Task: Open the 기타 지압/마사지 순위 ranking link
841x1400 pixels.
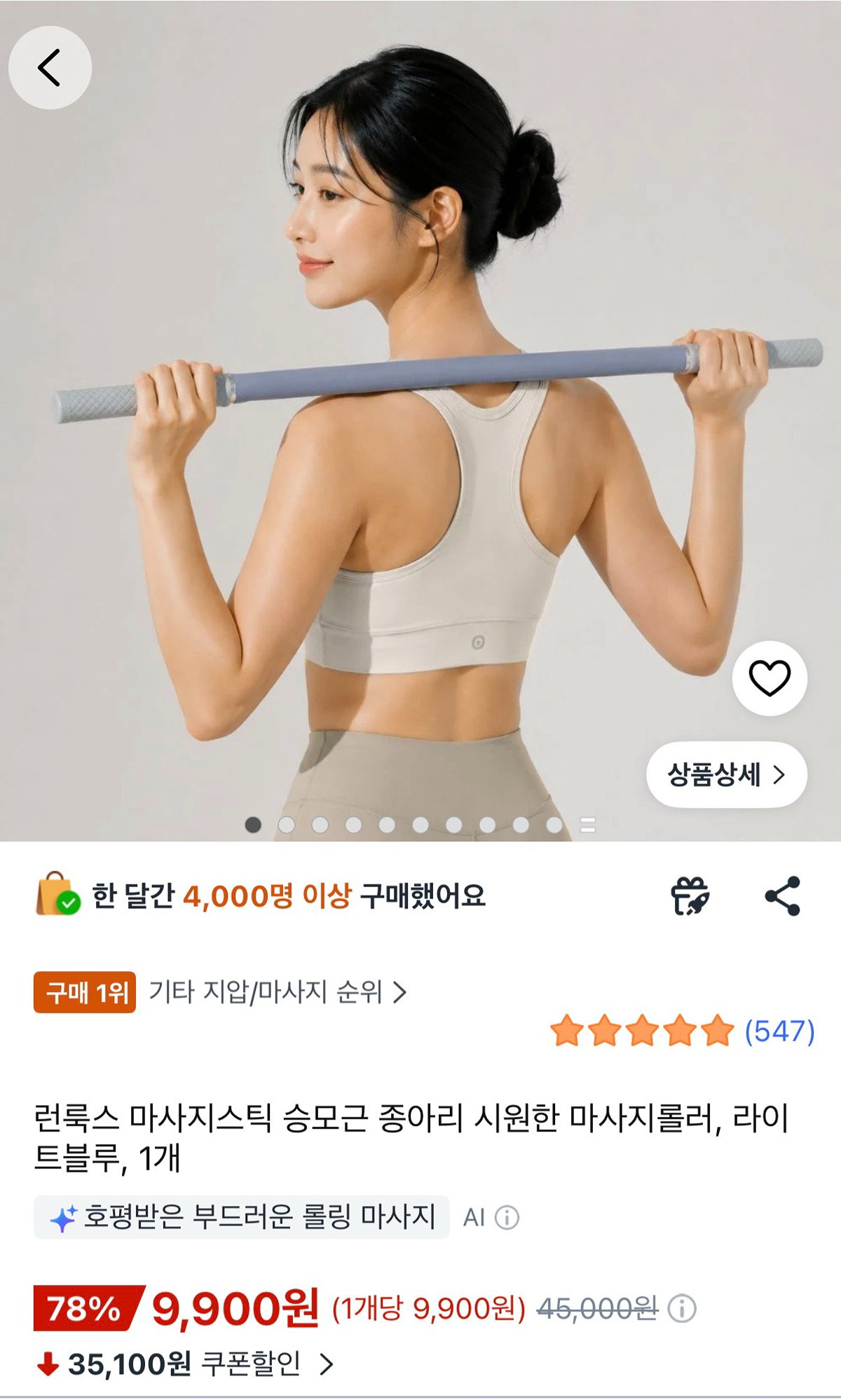Action: coord(278,991)
